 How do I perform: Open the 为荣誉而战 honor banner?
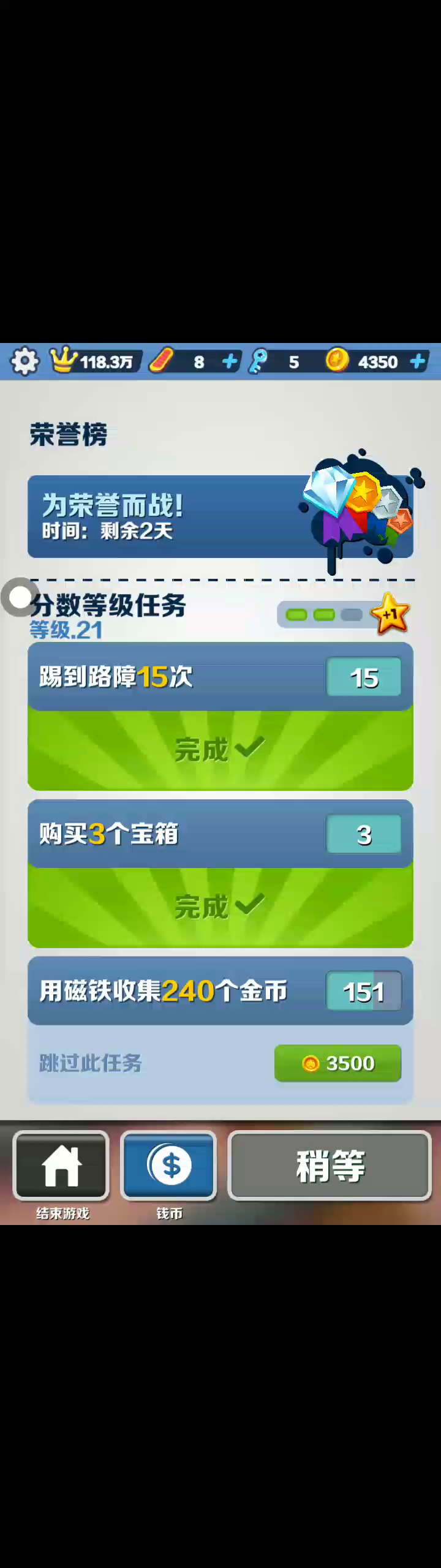click(220, 516)
